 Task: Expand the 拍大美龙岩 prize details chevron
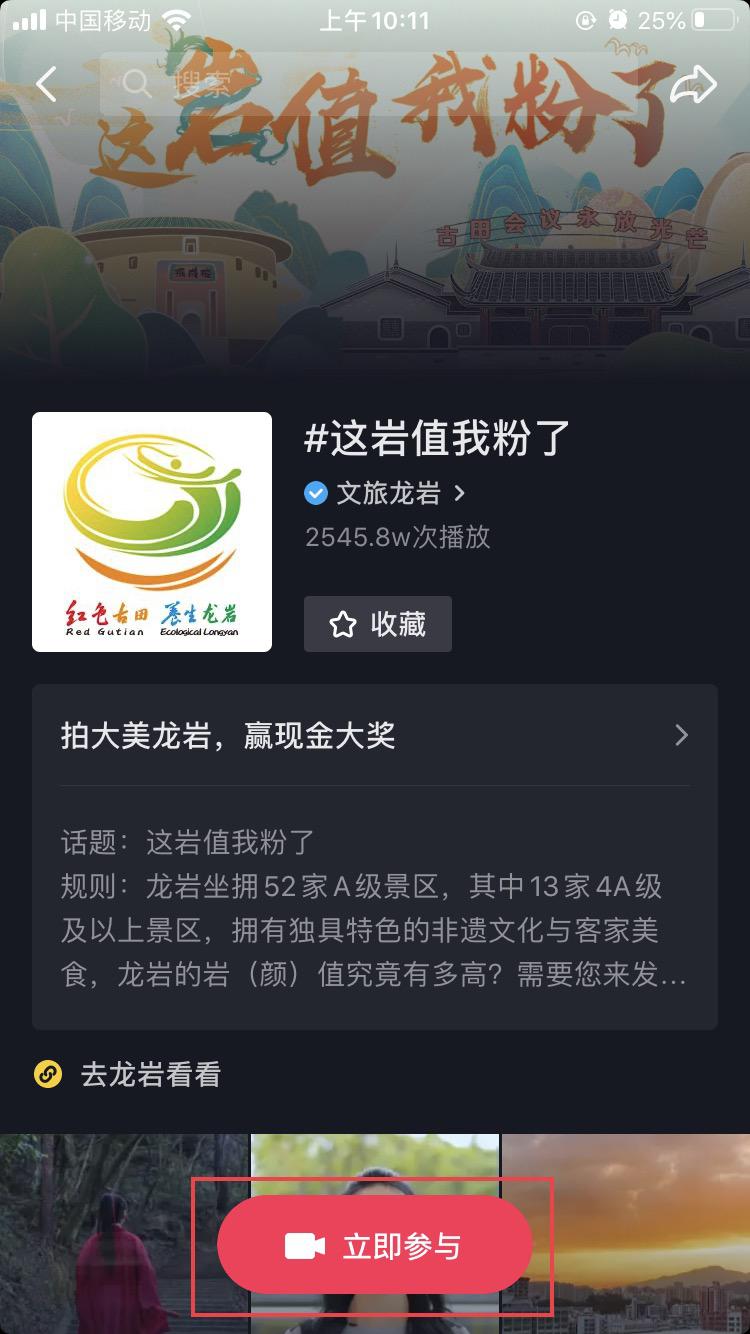click(x=681, y=736)
